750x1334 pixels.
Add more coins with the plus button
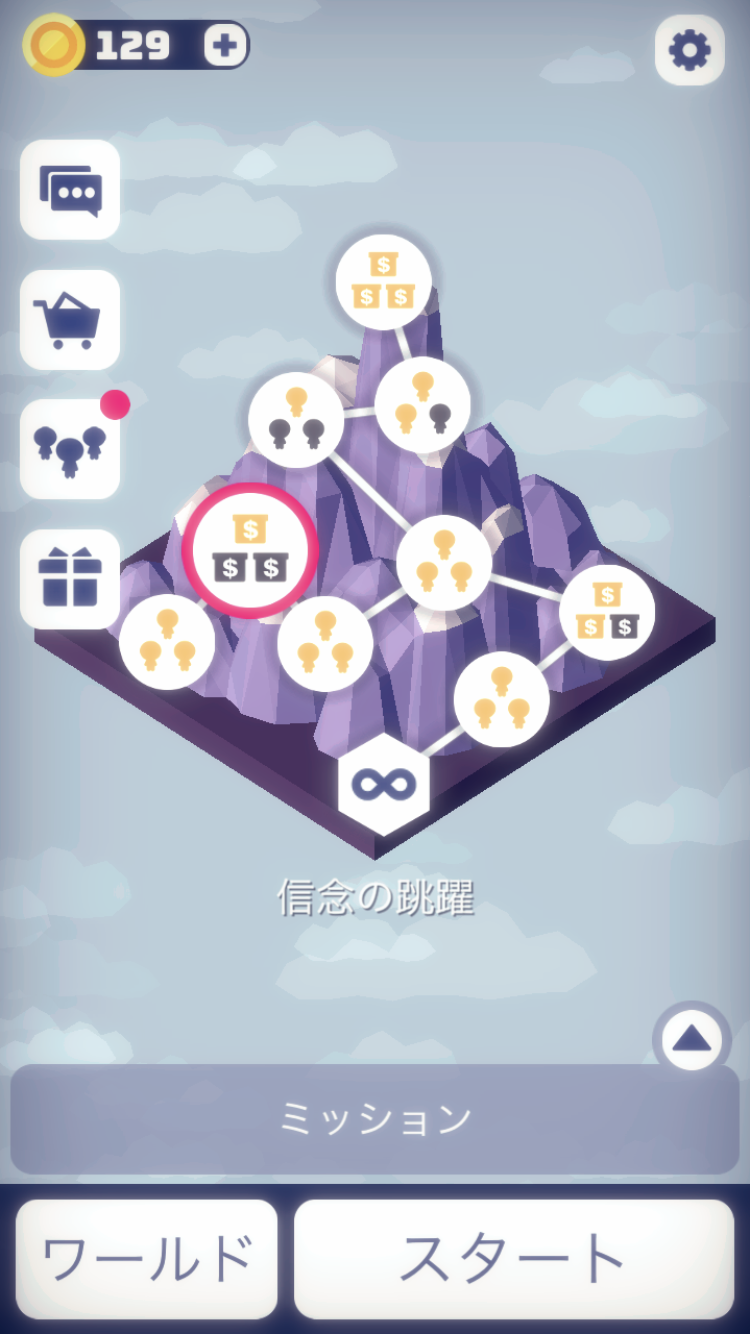point(225,45)
